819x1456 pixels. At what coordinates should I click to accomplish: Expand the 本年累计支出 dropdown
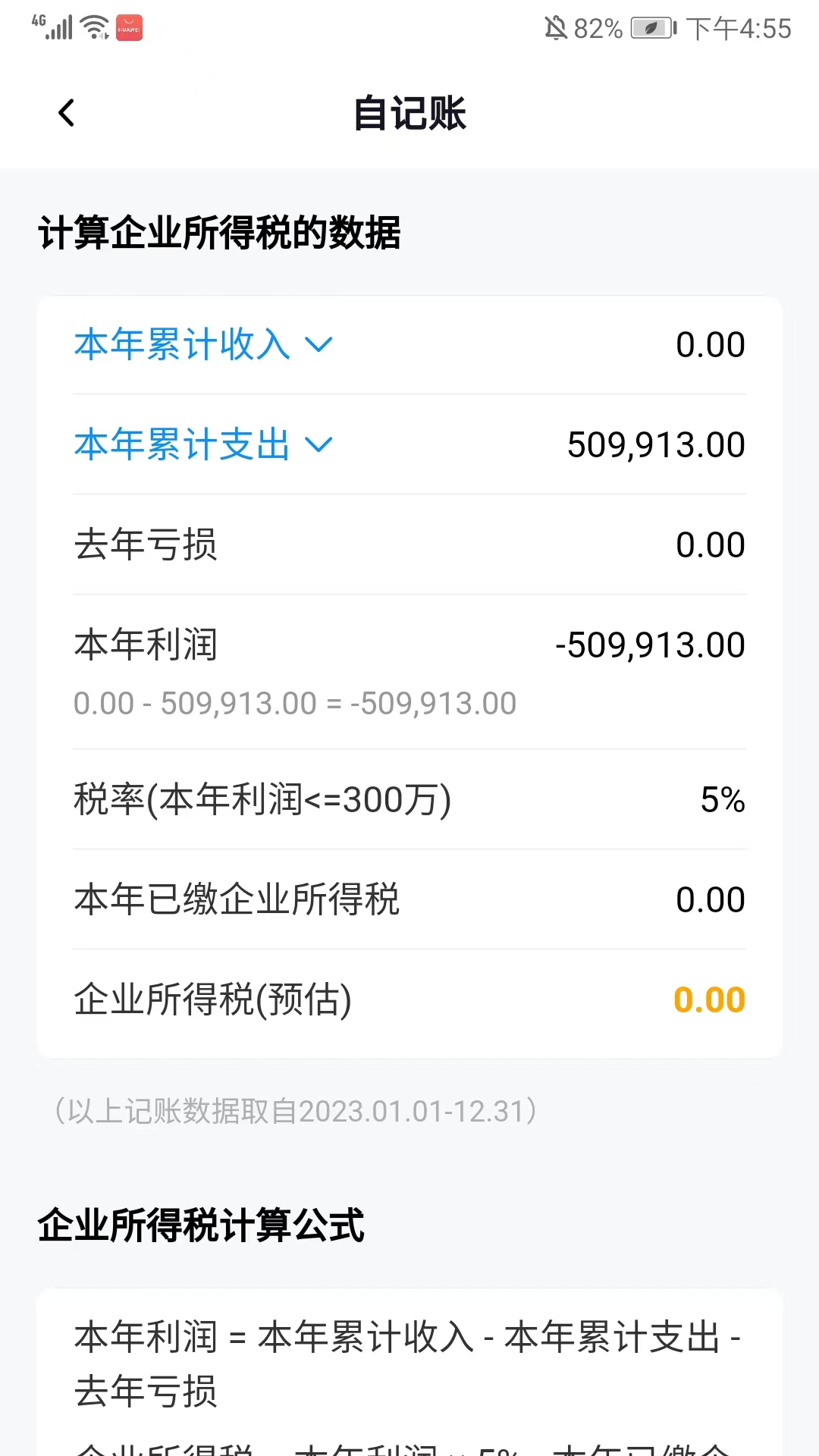tap(318, 446)
